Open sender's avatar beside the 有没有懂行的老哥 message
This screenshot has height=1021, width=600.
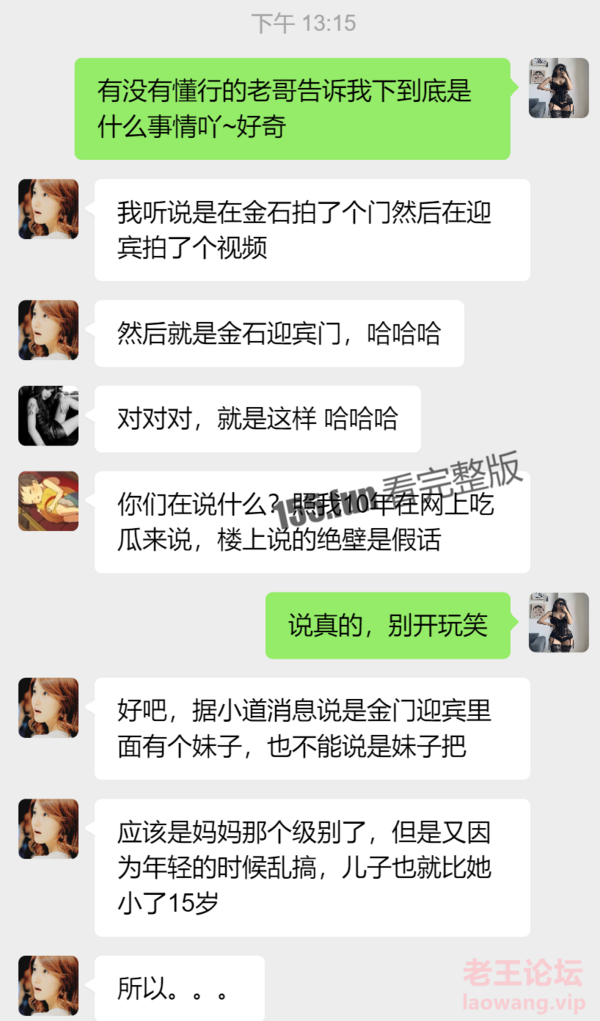558,88
